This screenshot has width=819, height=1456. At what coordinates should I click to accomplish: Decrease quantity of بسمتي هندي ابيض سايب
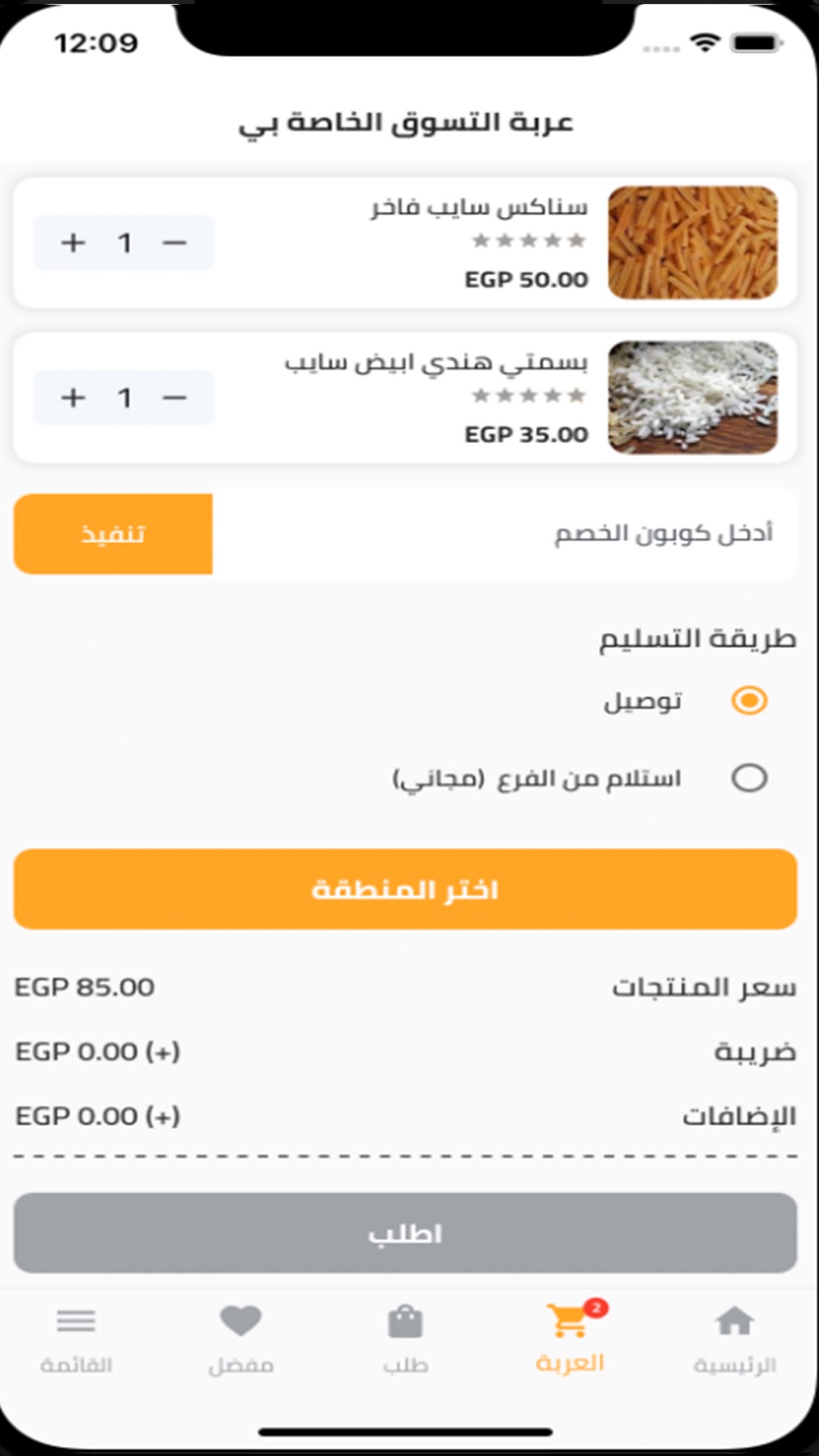coord(174,398)
